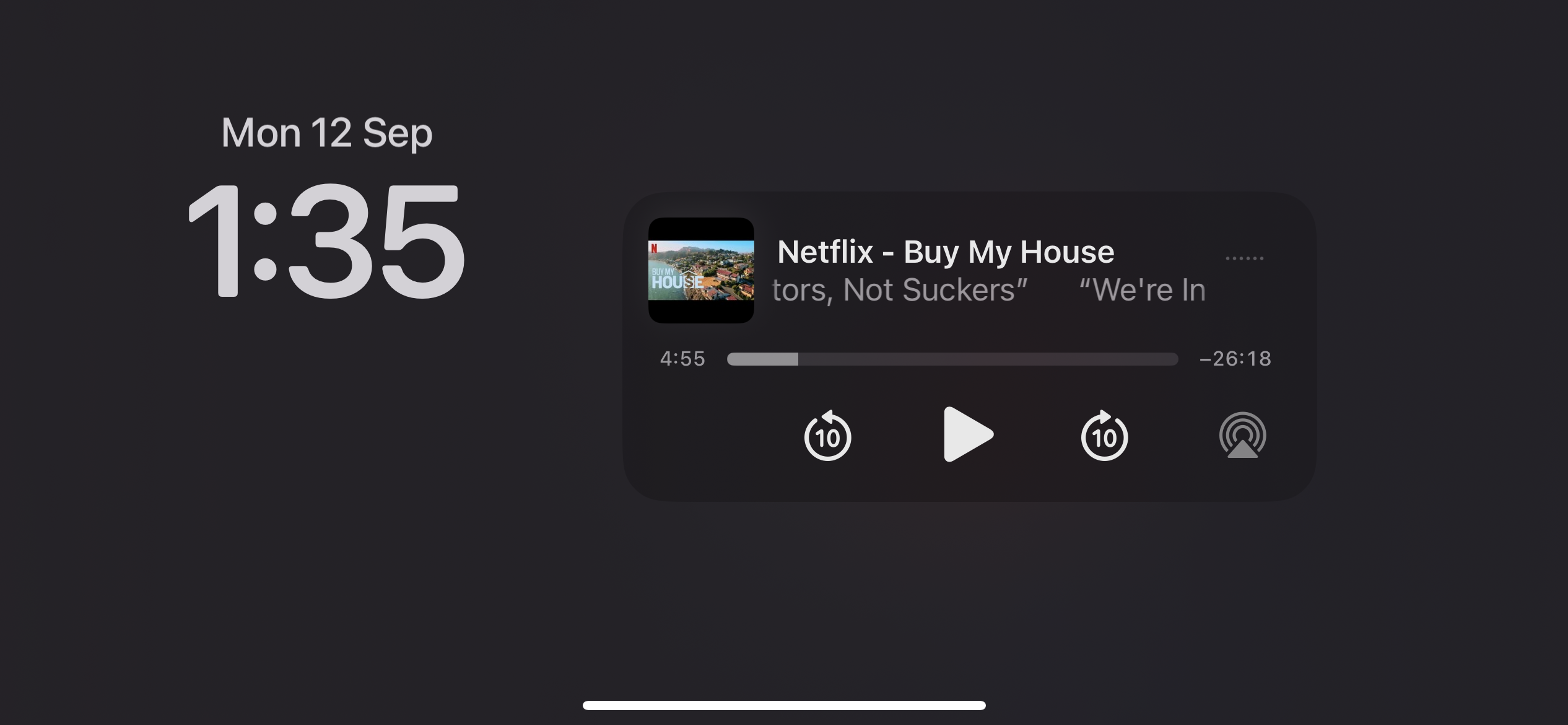This screenshot has height=725, width=1568.
Task: Open AirPlay output options
Action: point(1242,436)
